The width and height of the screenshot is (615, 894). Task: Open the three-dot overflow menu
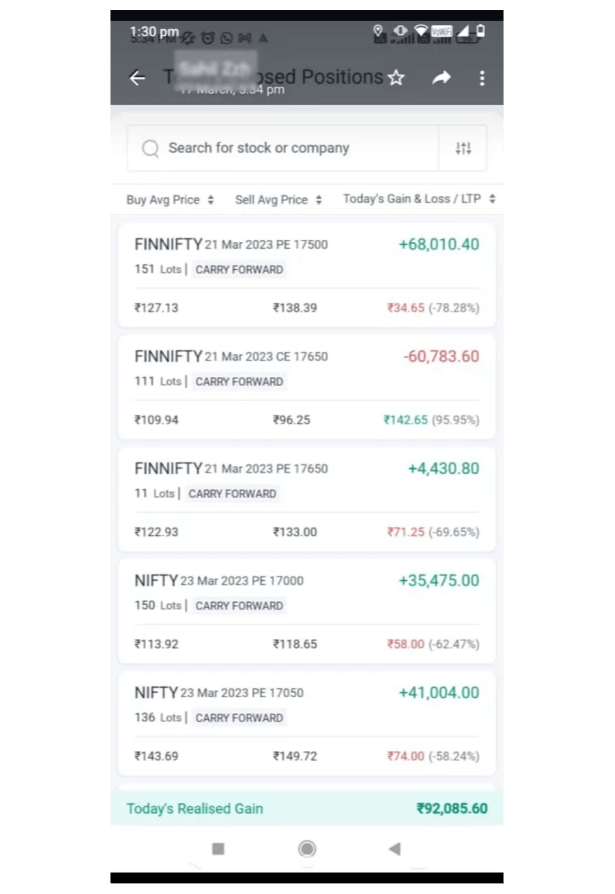pyautogui.click(x=482, y=78)
